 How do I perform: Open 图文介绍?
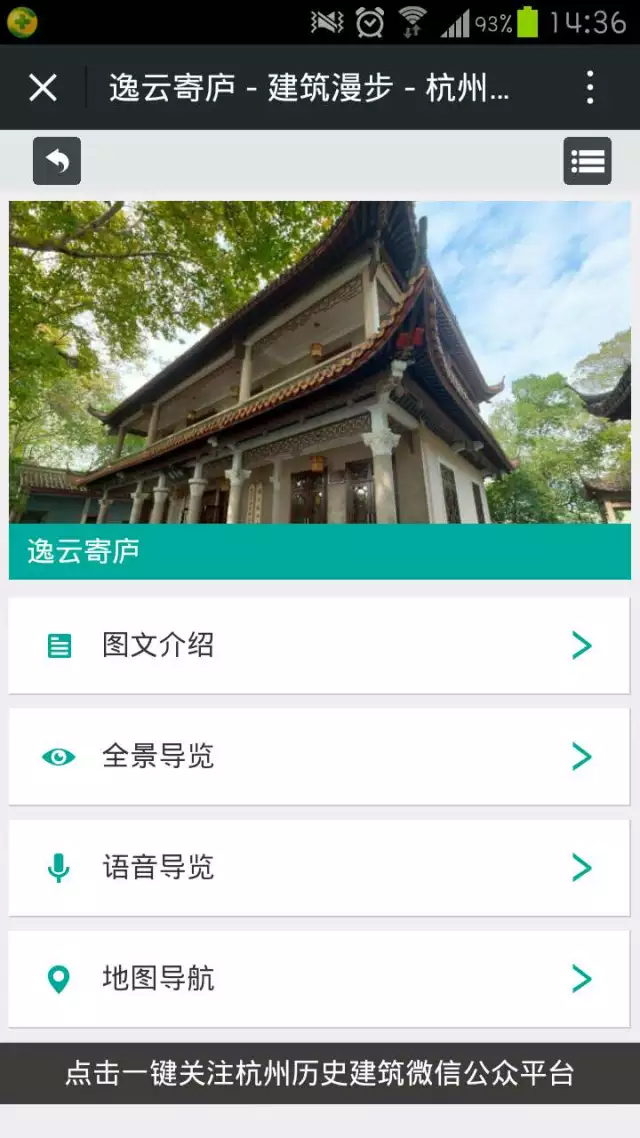319,646
